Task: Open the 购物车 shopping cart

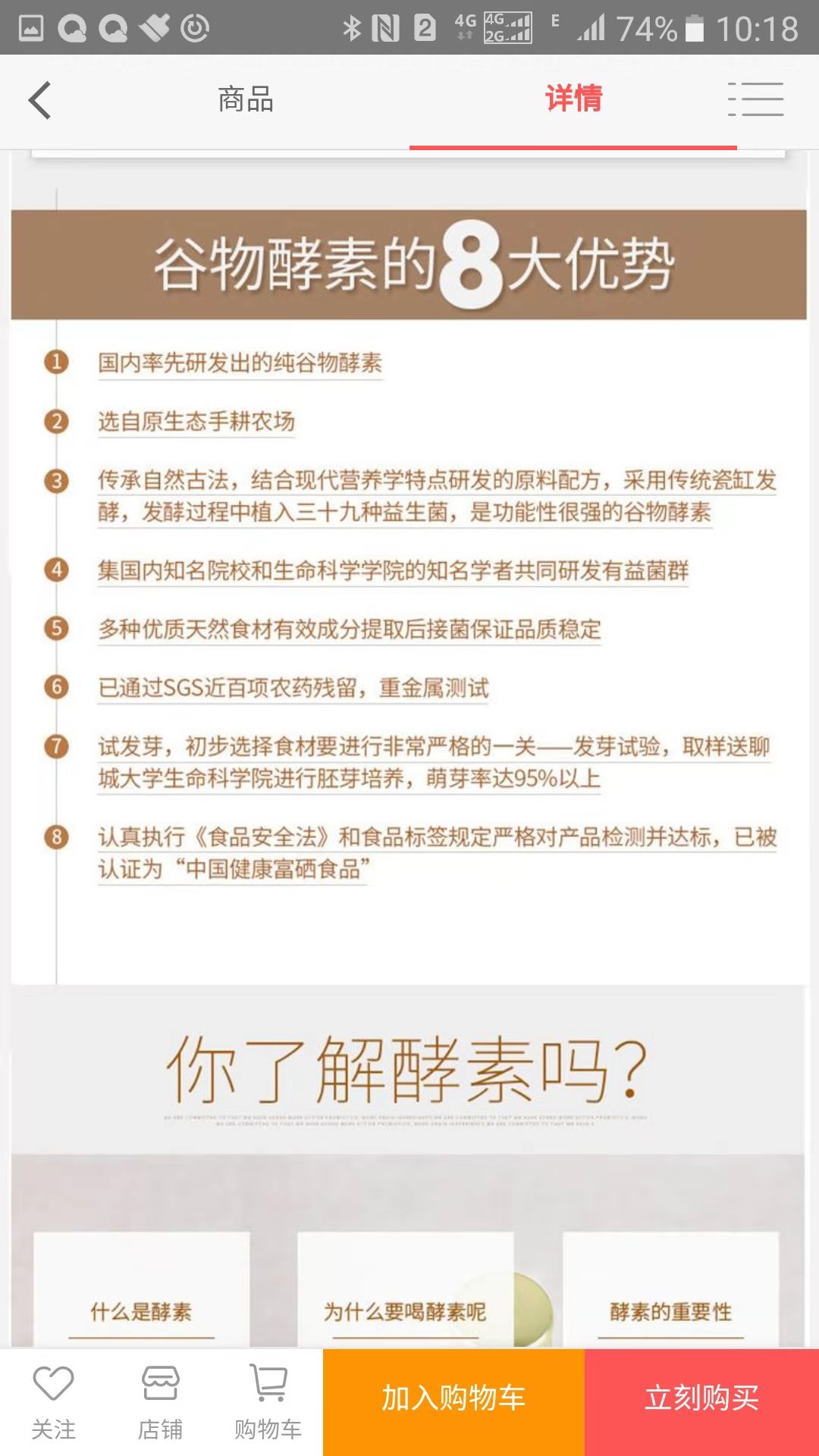Action: click(x=268, y=1401)
